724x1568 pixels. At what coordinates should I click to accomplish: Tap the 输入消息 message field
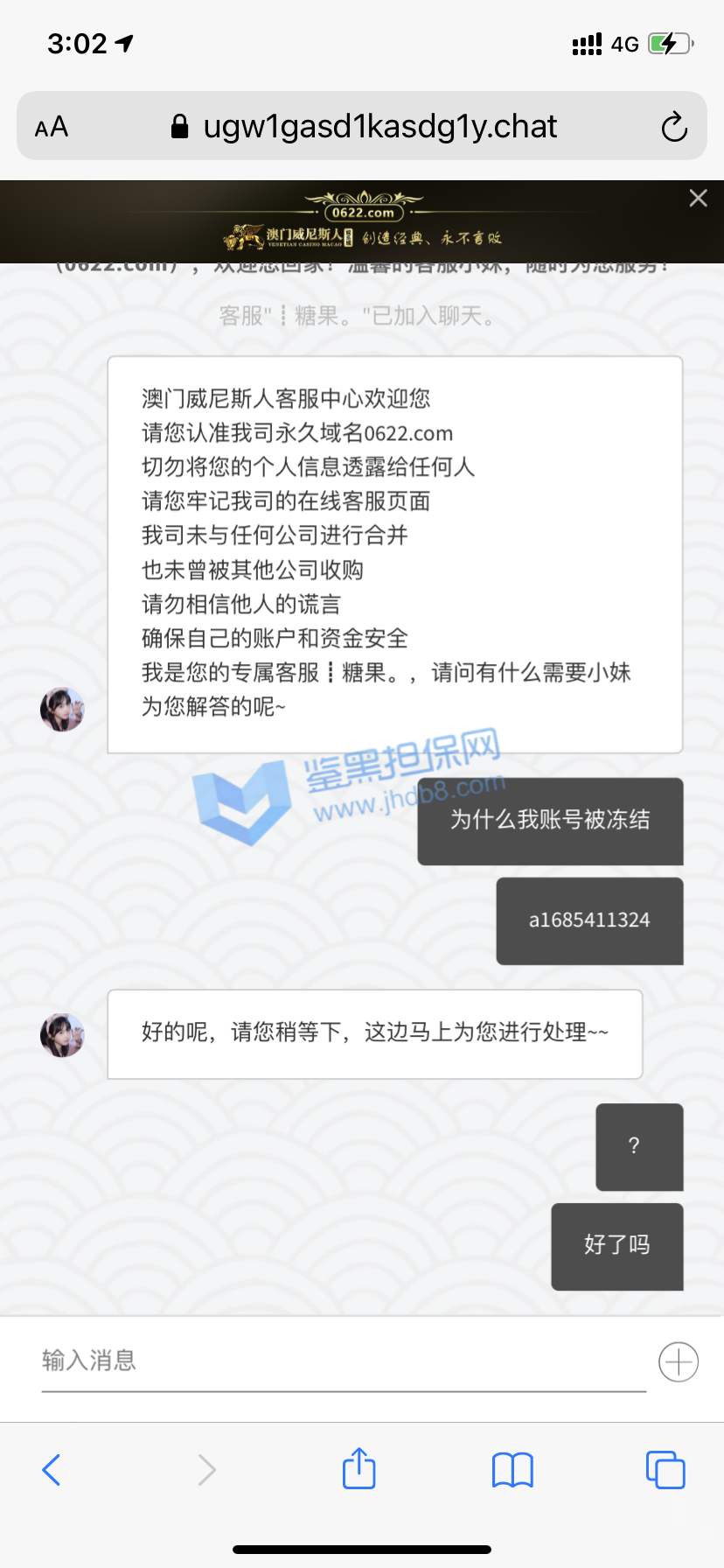pyautogui.click(x=343, y=1361)
